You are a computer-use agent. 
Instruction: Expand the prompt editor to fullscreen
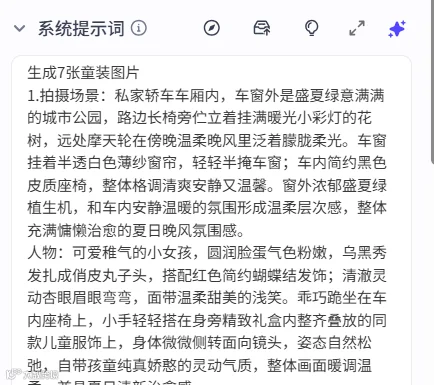[357, 28]
